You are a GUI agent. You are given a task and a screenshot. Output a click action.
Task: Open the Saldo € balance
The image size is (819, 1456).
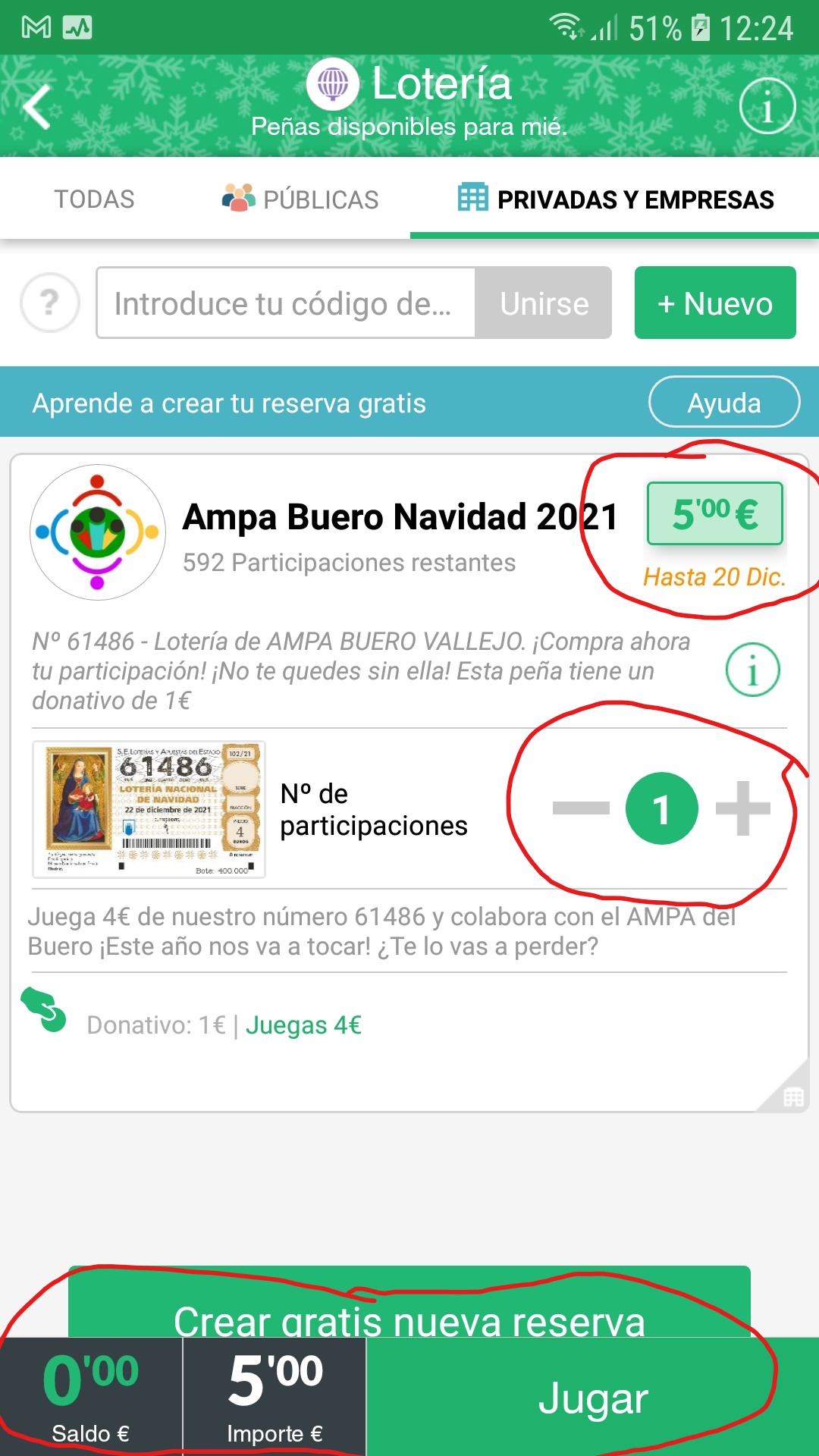click(91, 1398)
